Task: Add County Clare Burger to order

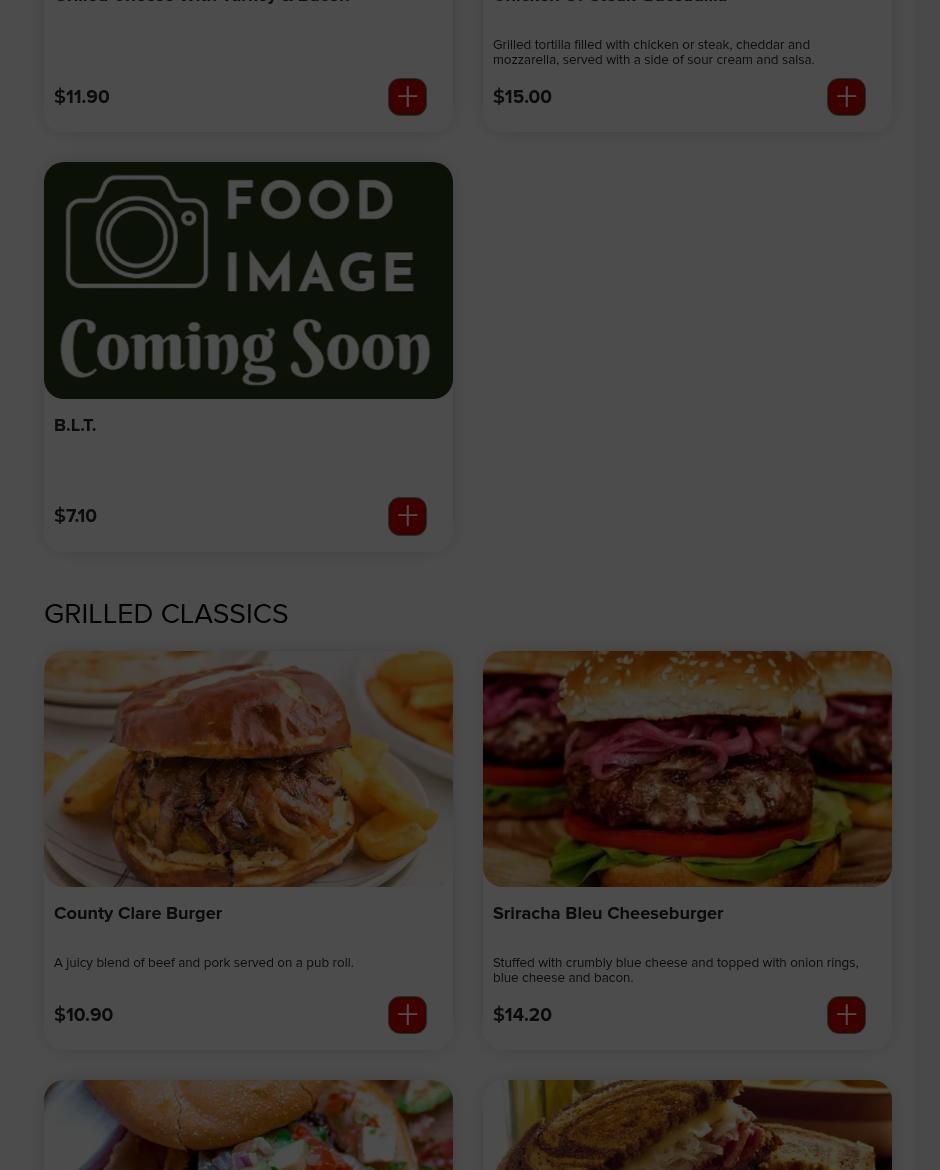Action: (x=407, y=1015)
